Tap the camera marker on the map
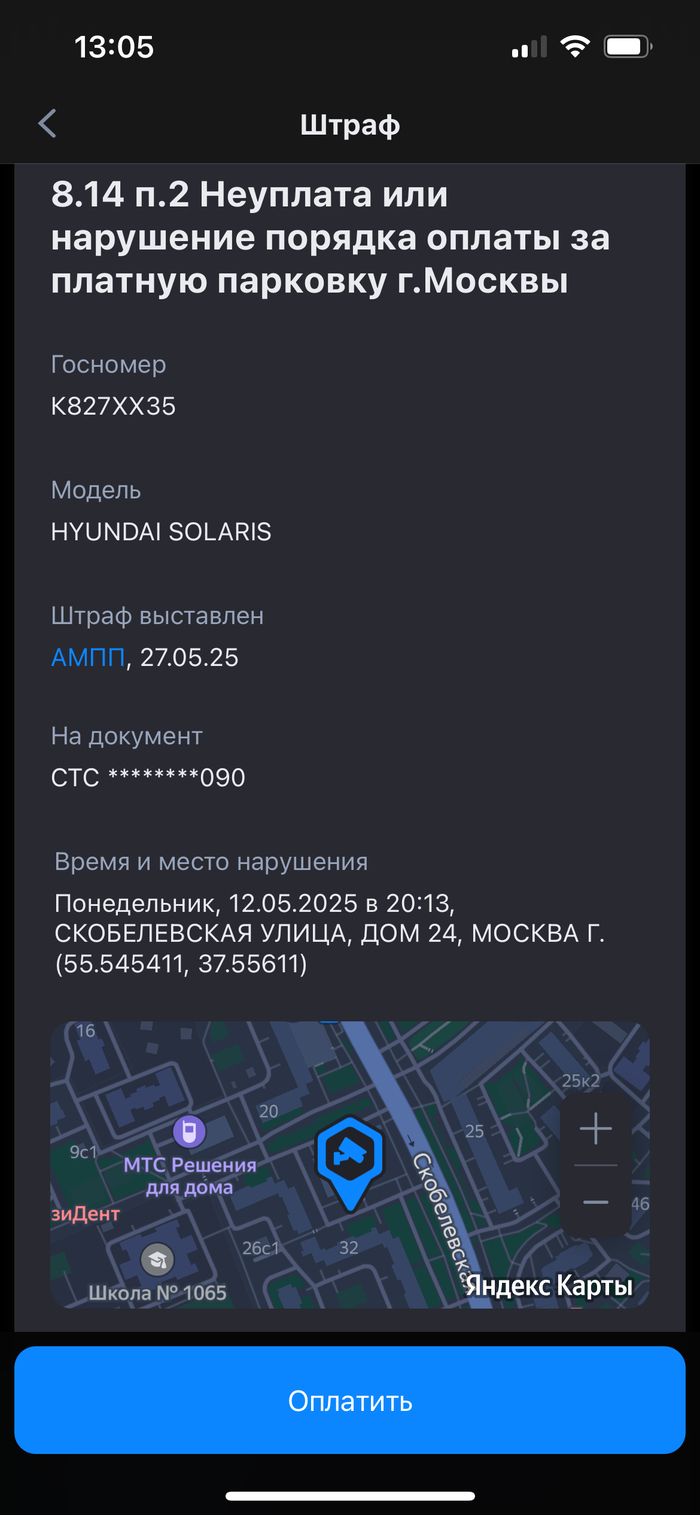 tap(349, 1157)
